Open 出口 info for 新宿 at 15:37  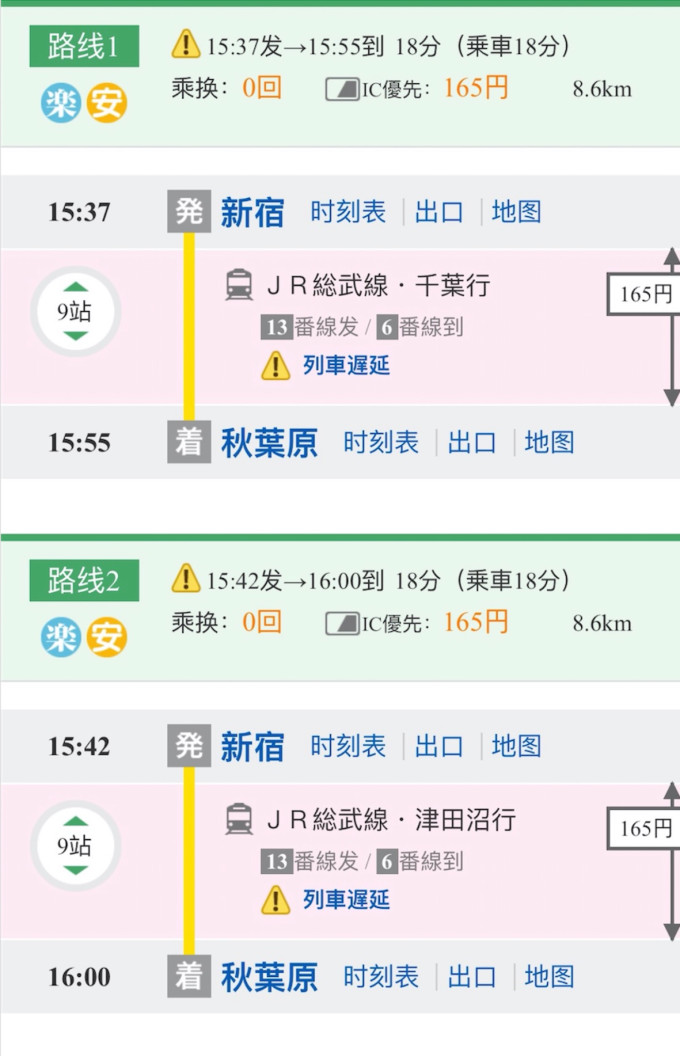[x=440, y=212]
